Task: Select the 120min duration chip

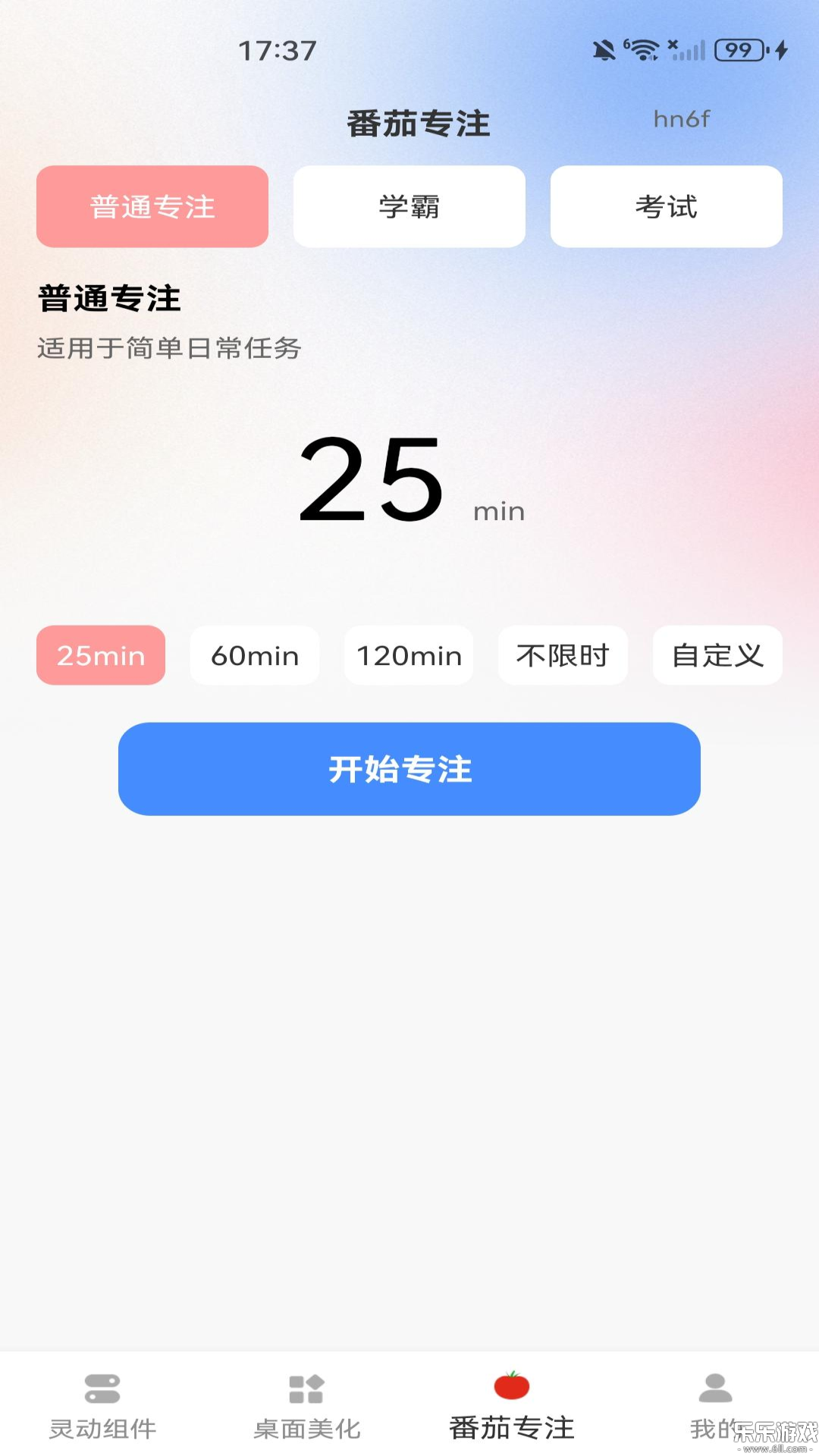Action: tap(408, 655)
